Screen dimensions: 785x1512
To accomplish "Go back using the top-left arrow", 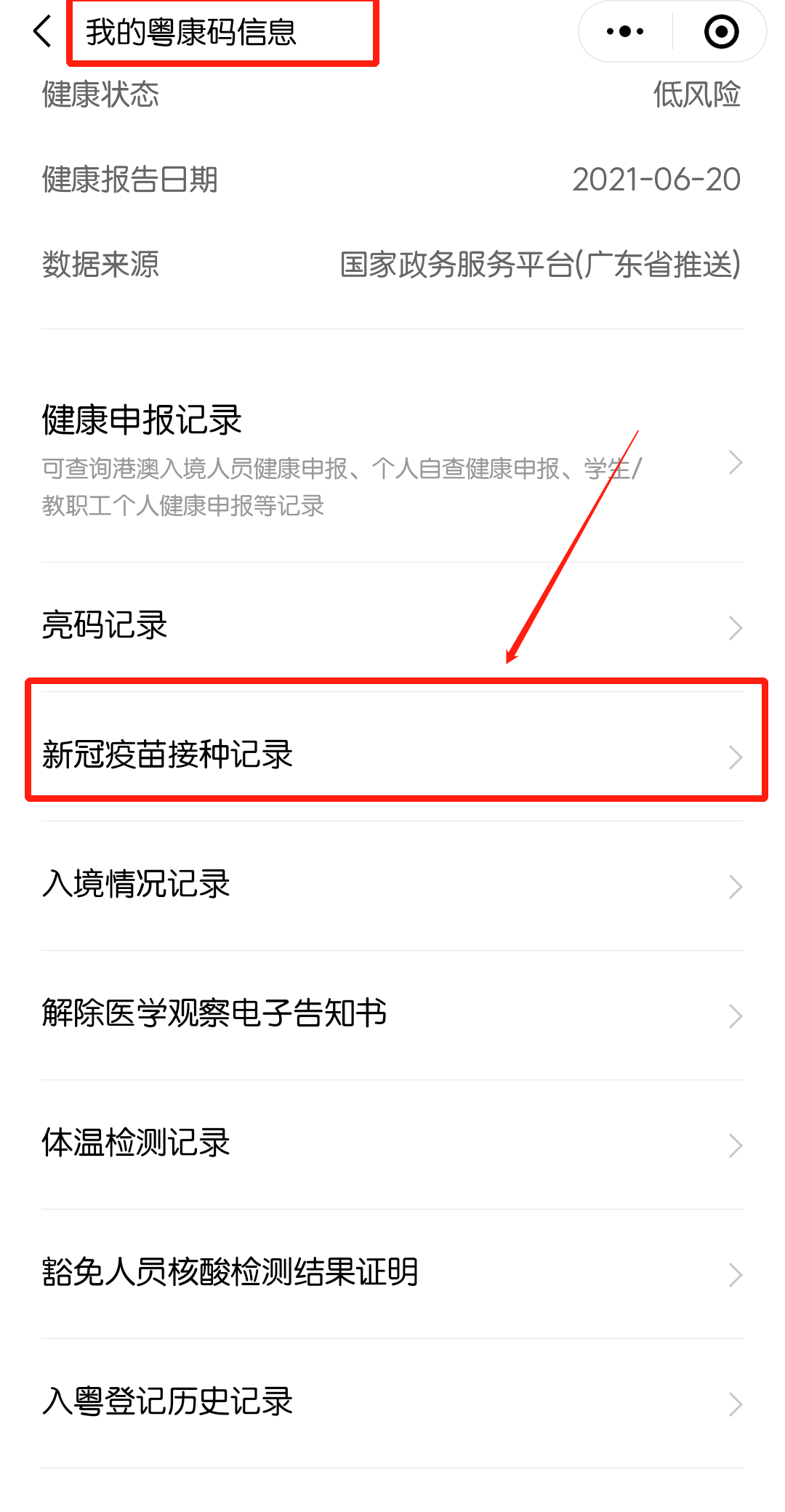I will coord(43,31).
